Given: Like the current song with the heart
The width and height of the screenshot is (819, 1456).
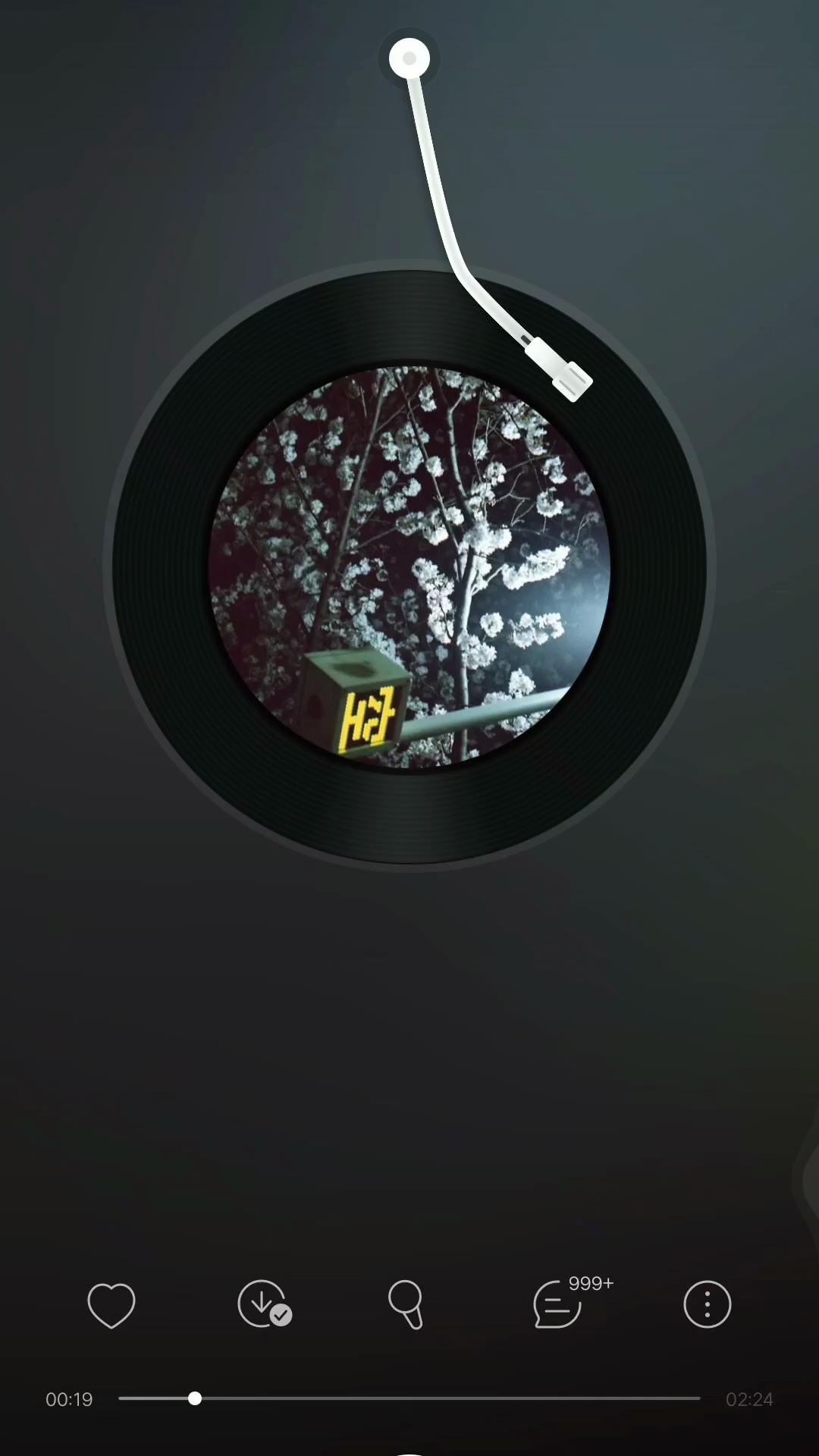Looking at the screenshot, I should (111, 1305).
